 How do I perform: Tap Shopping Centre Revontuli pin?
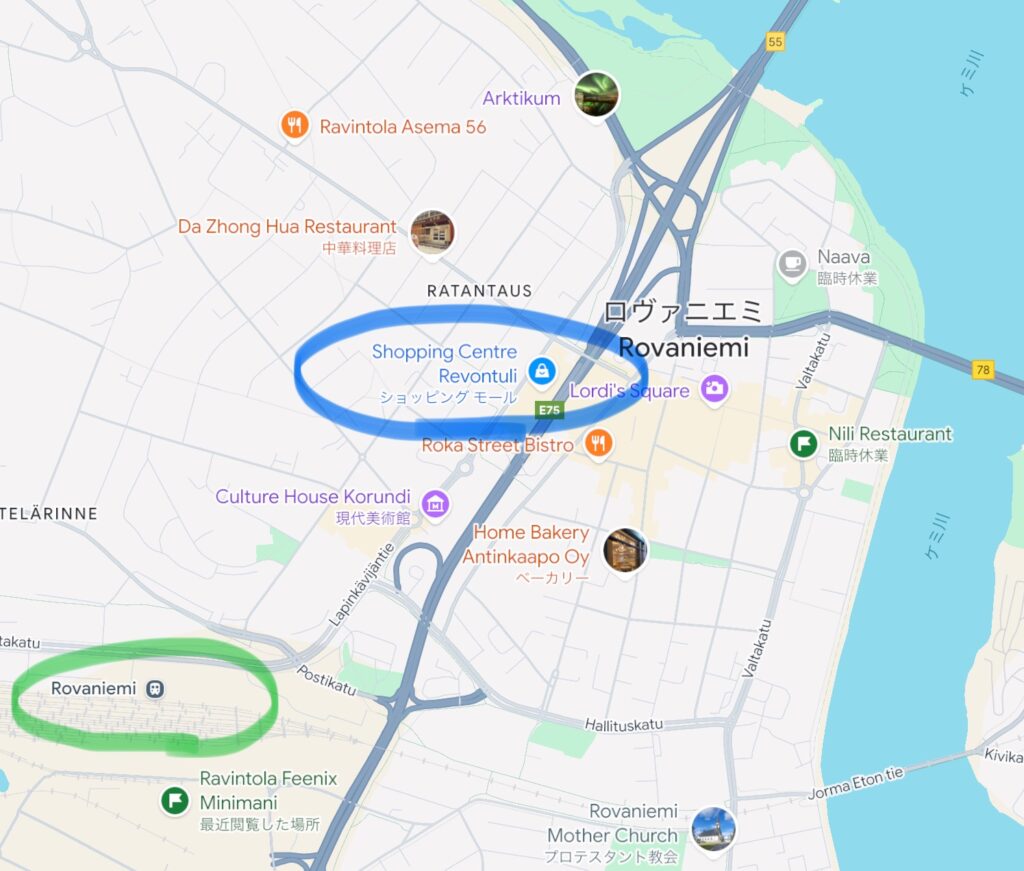pyautogui.click(x=541, y=372)
